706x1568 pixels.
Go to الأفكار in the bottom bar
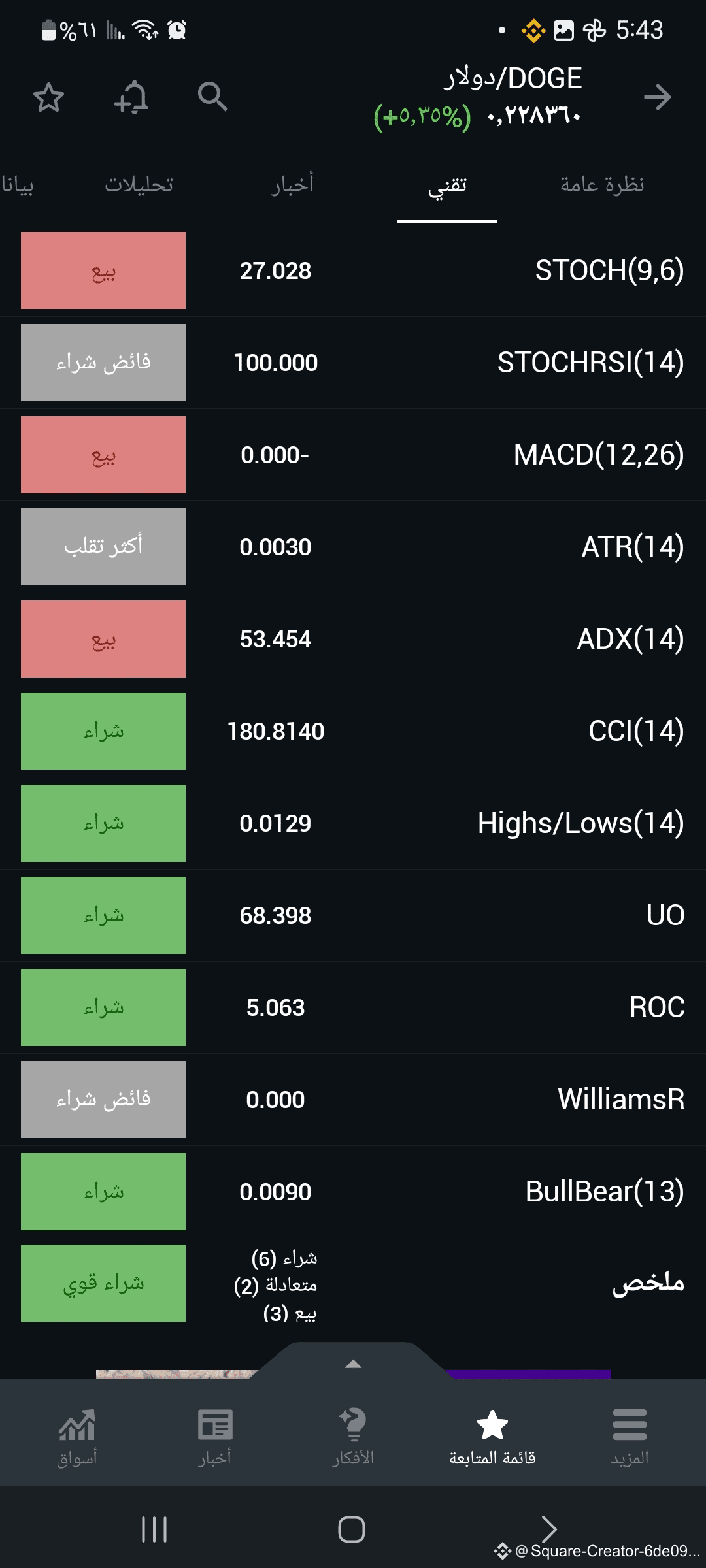click(x=353, y=1437)
